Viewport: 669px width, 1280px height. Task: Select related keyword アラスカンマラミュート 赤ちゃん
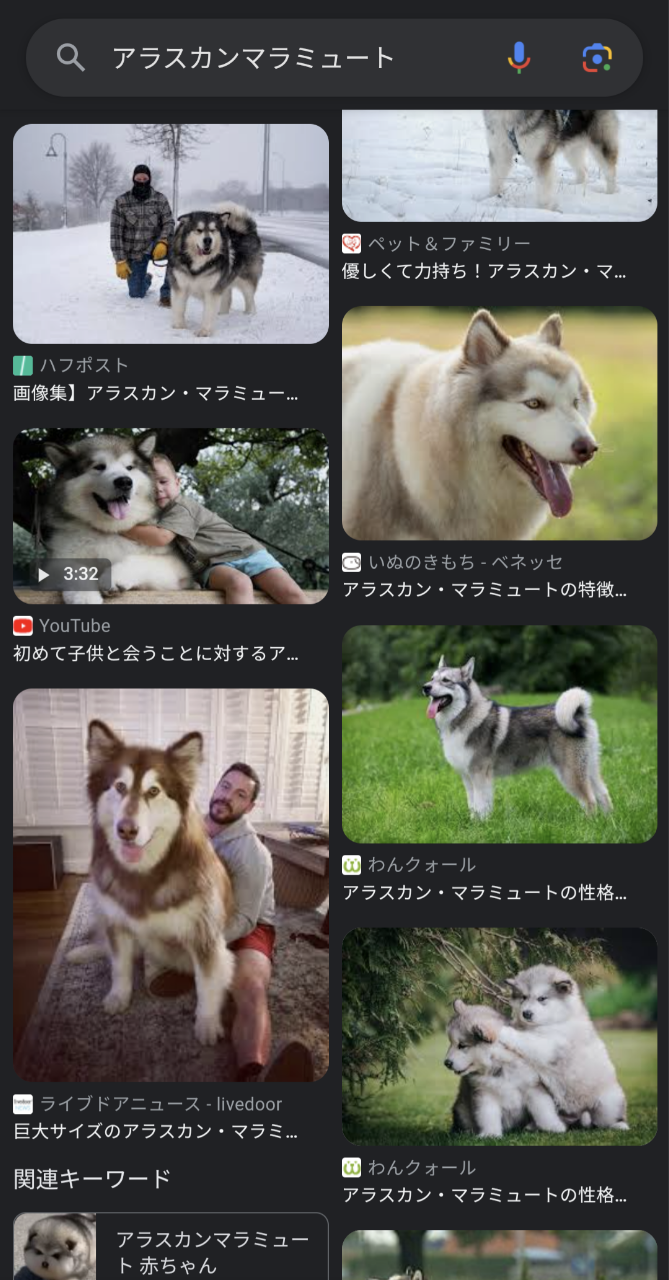tap(171, 1246)
